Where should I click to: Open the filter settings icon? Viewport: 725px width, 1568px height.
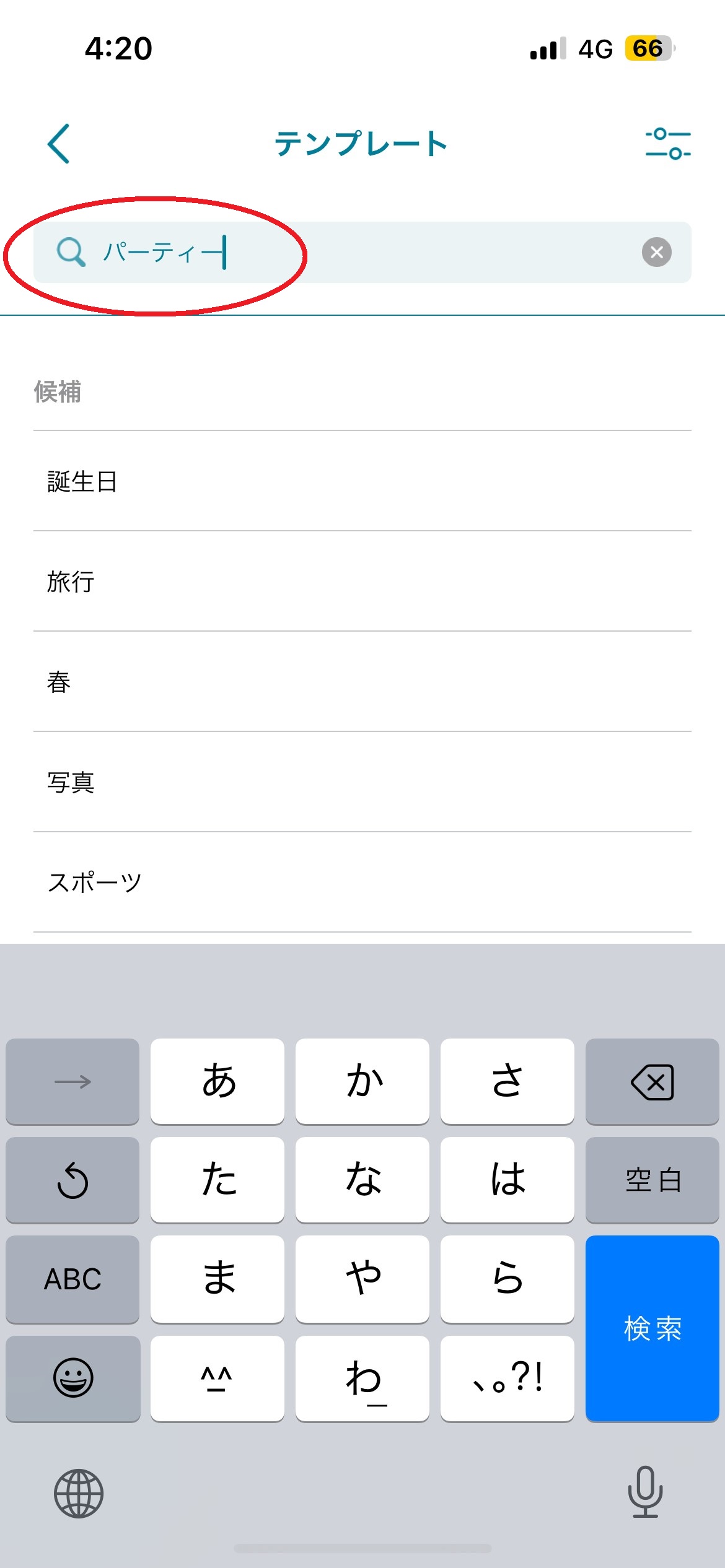click(x=667, y=143)
